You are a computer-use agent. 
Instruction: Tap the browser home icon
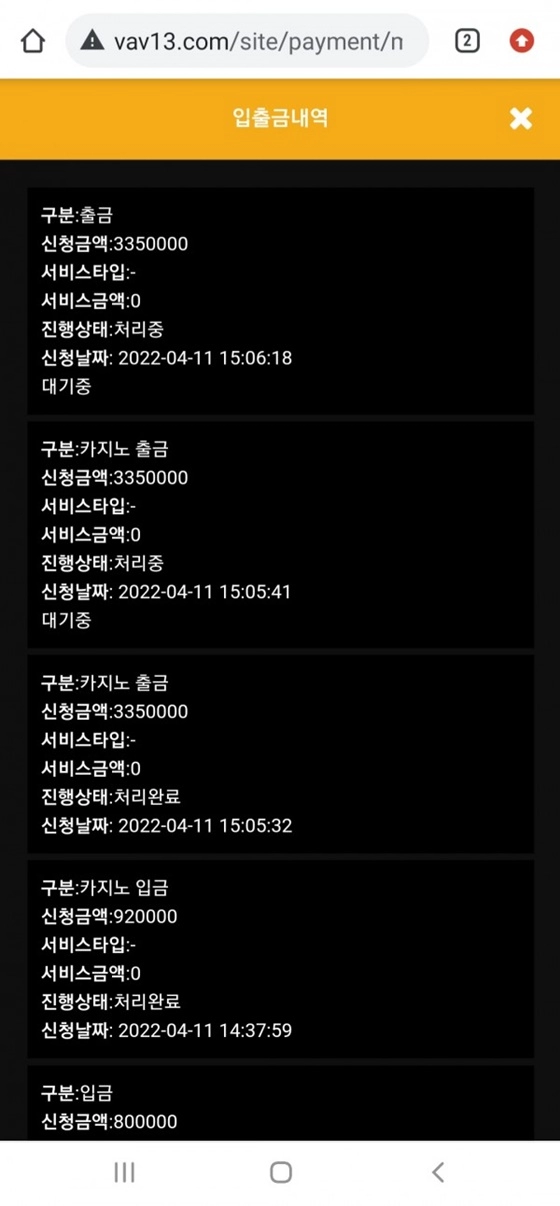33,40
